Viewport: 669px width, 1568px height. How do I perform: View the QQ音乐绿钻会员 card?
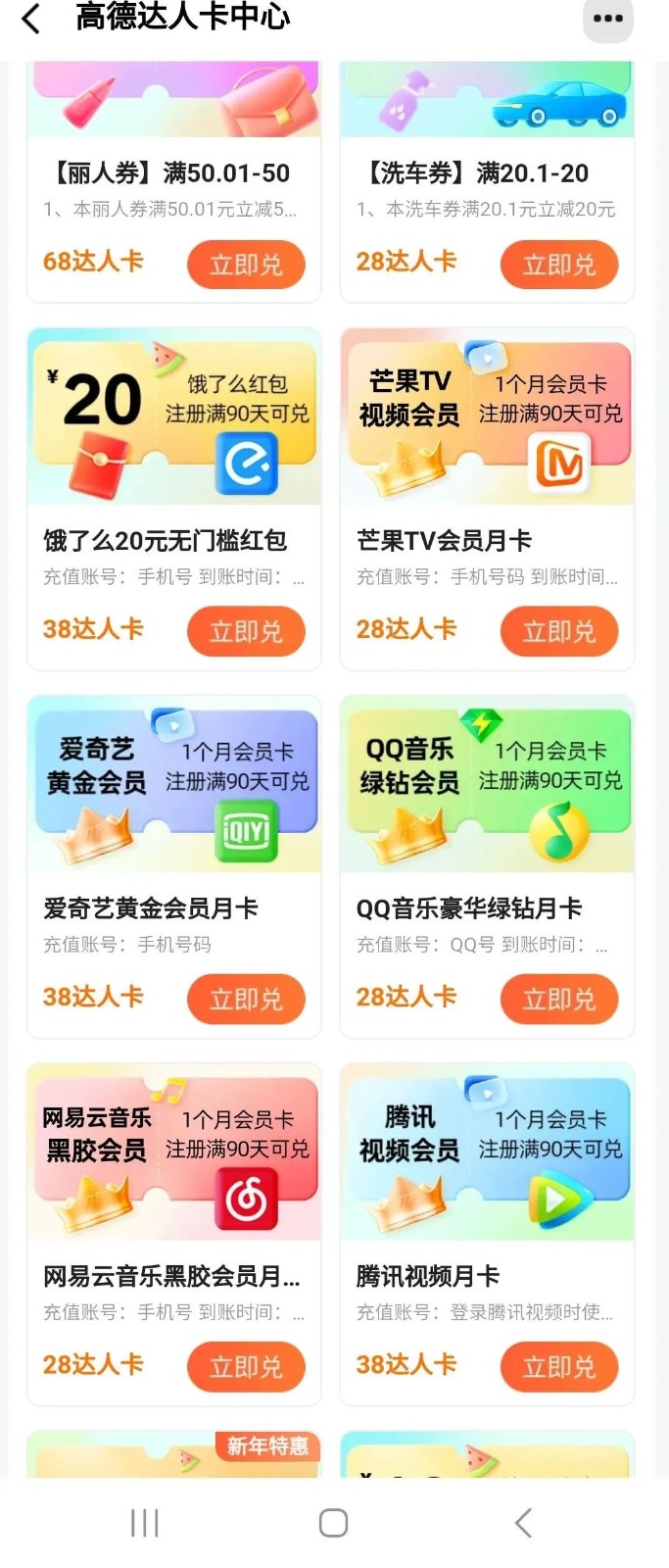(x=487, y=785)
